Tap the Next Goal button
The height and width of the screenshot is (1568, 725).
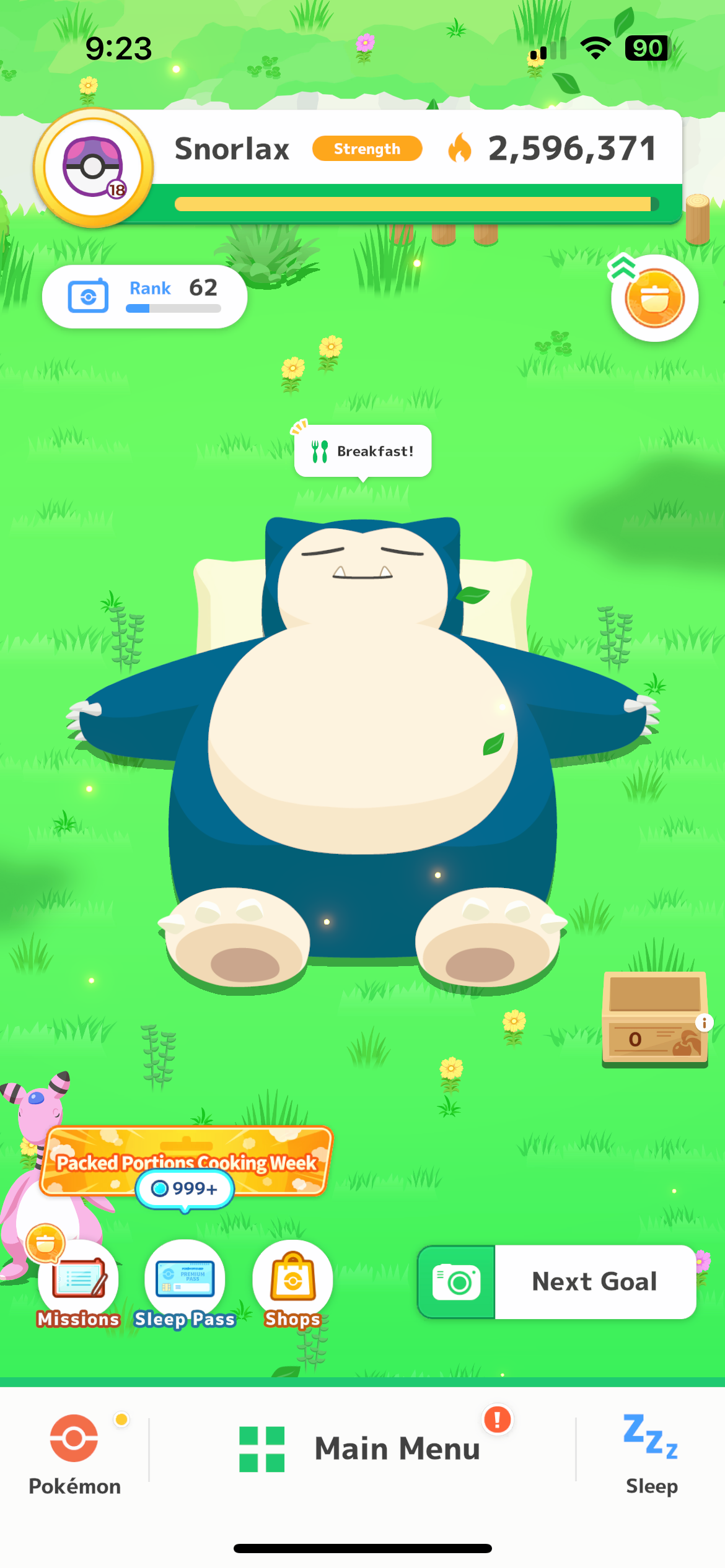[x=556, y=1281]
